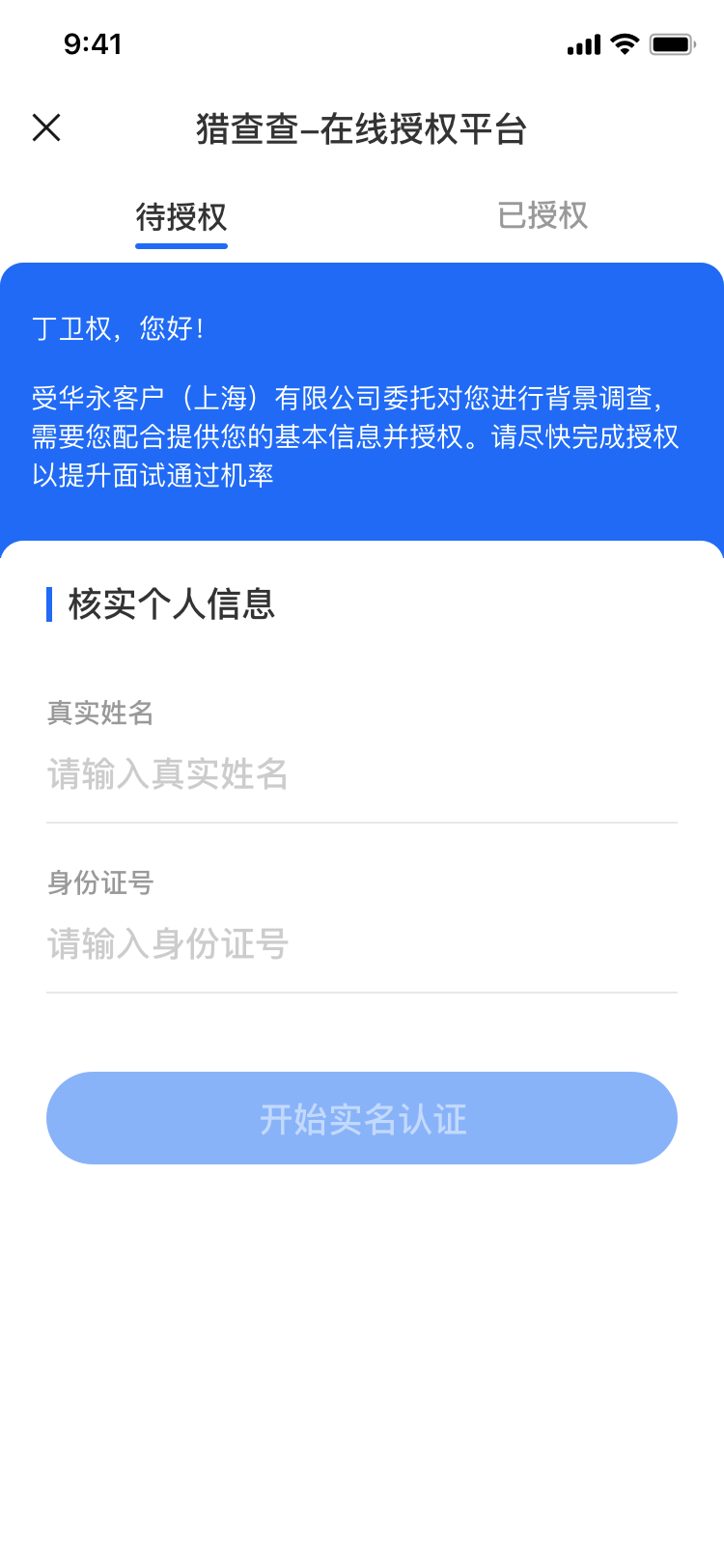Switch to the 已授权 tab

[542, 215]
